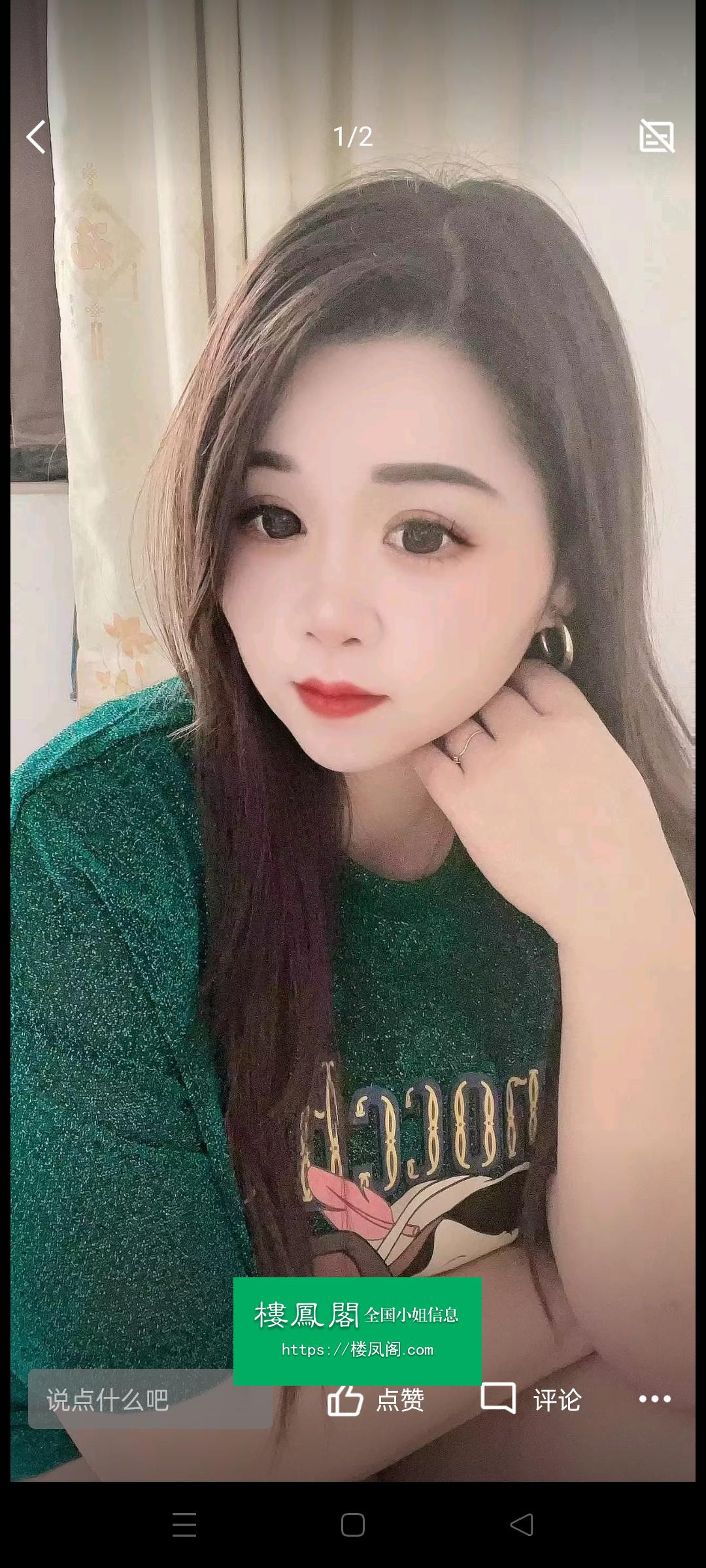
Task: Tap the system home button
Action: point(353,1525)
